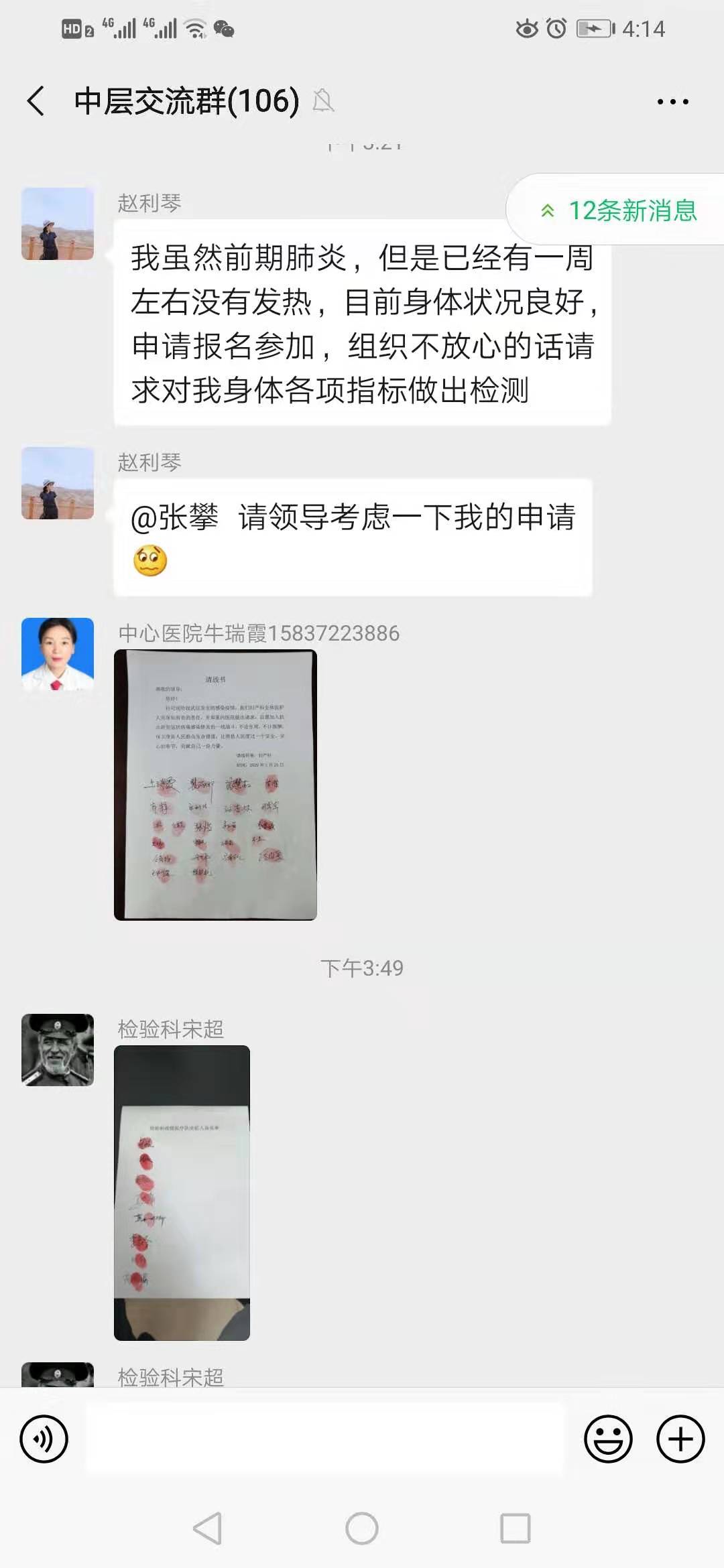View 牛瑞霞's profile avatar
Viewport: 724px width, 1568px height.
pyautogui.click(x=58, y=654)
